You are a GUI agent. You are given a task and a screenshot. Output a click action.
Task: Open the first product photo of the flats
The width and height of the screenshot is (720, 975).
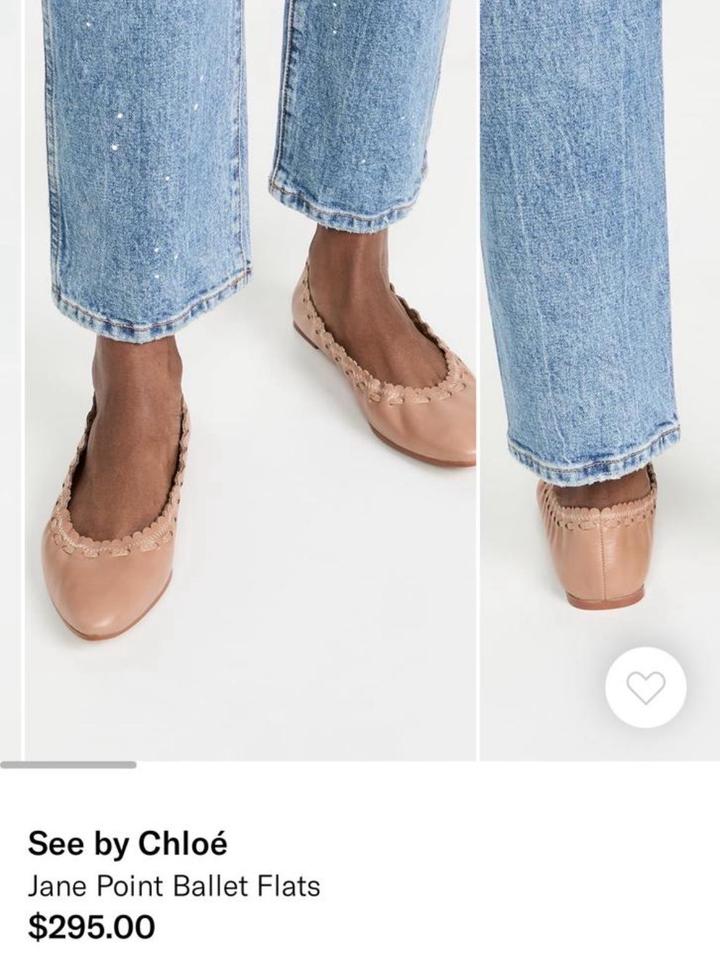coord(250,380)
